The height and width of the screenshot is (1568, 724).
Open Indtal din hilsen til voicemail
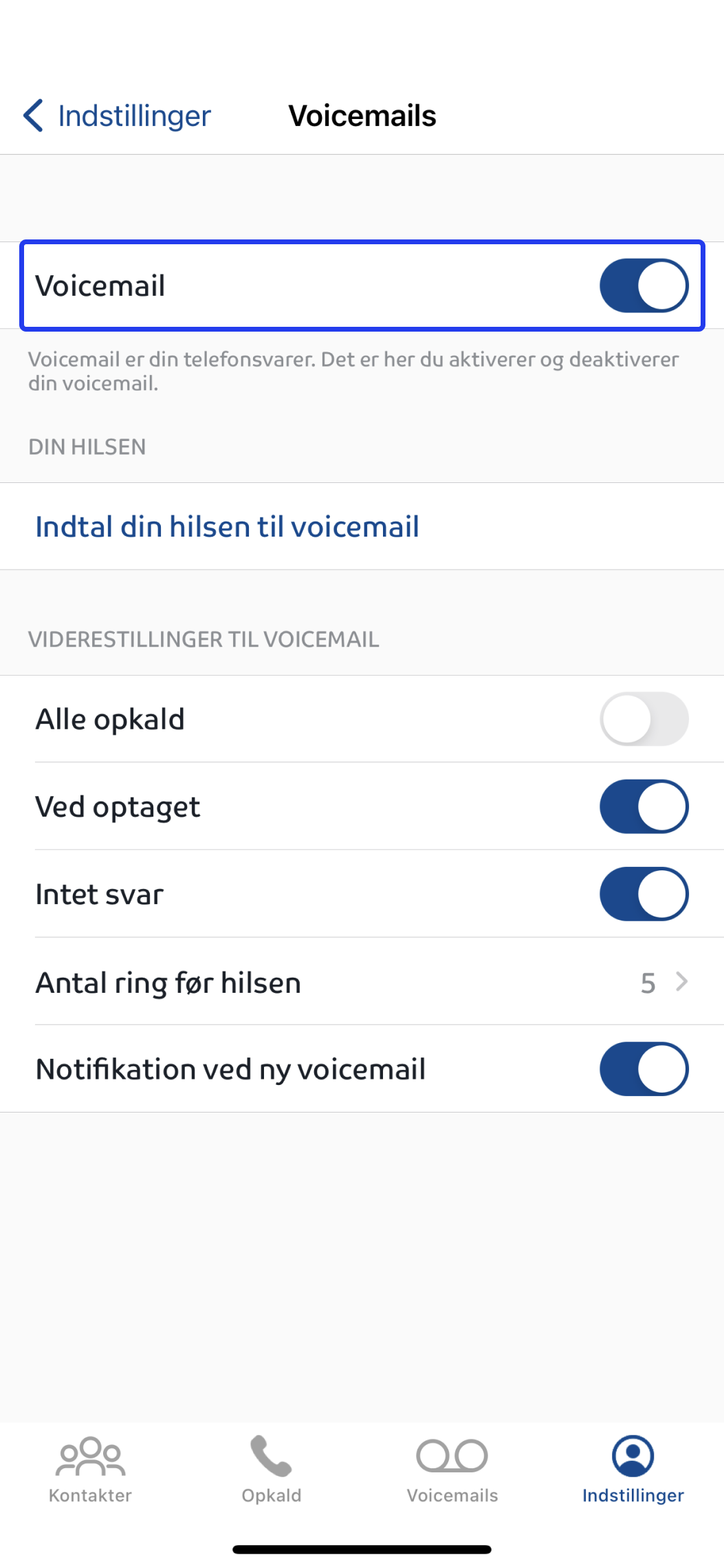(x=227, y=527)
